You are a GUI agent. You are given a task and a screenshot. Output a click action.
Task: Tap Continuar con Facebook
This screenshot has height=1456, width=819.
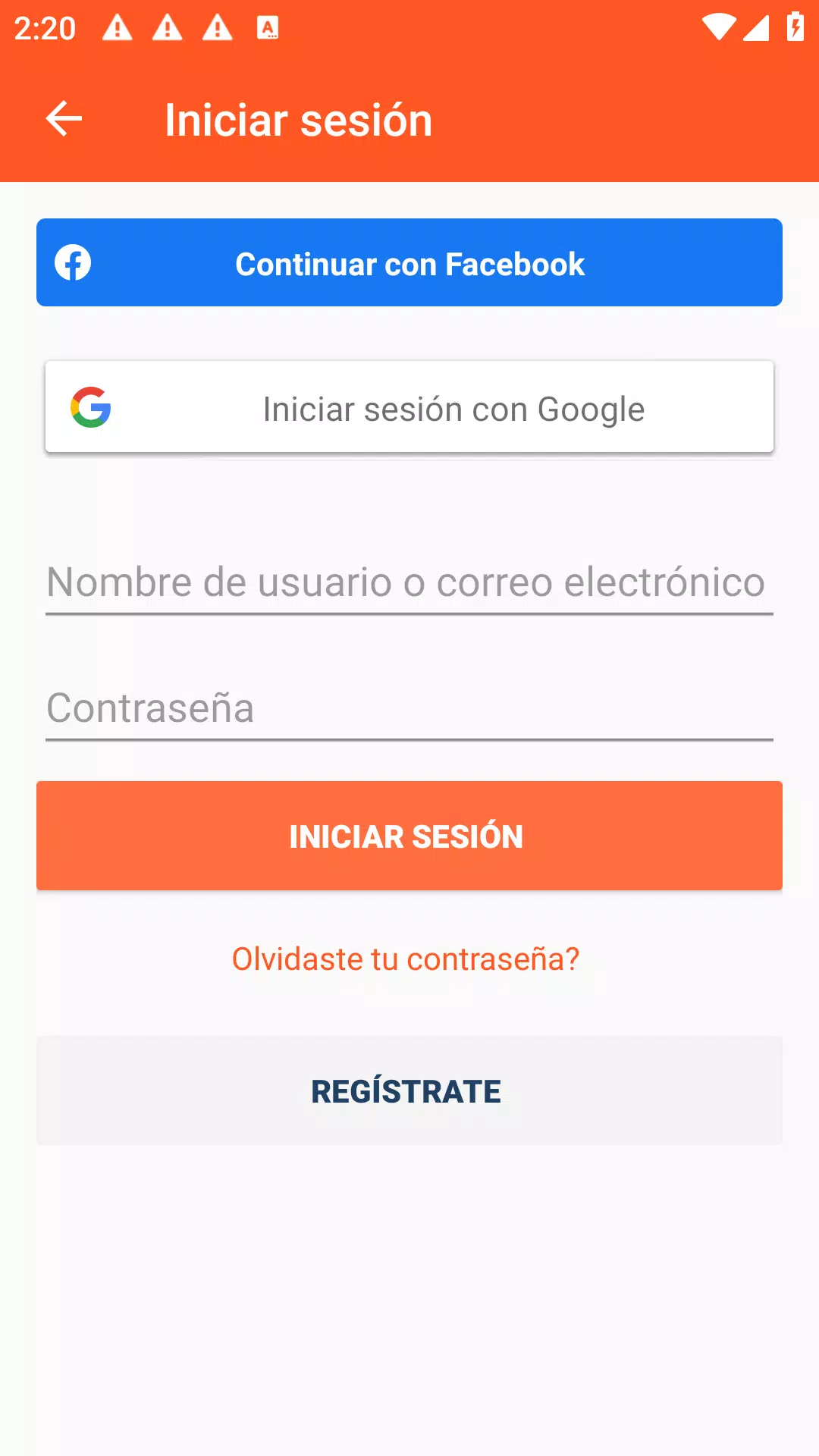[409, 262]
